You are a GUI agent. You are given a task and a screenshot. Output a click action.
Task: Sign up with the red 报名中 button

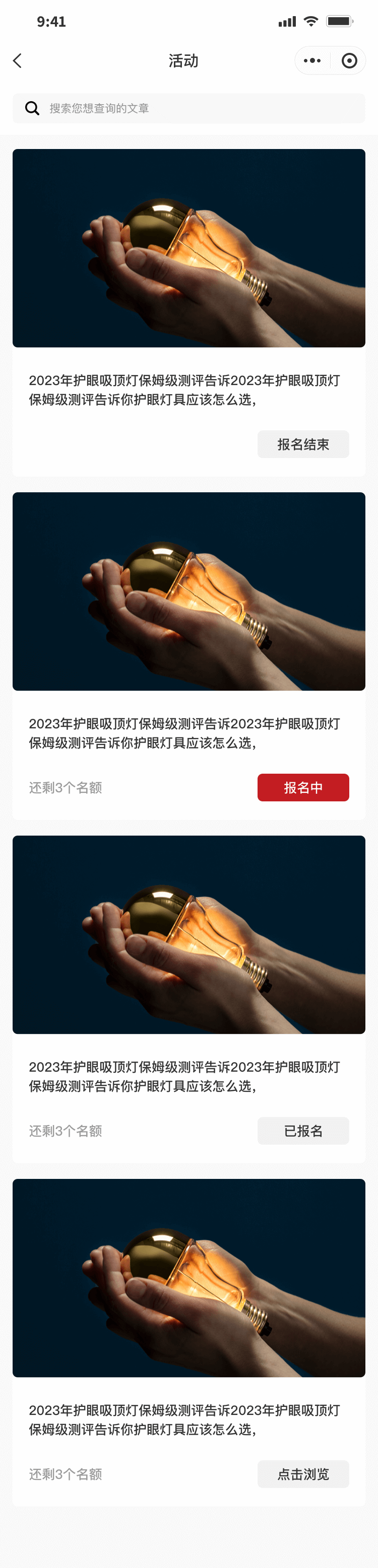303,788
